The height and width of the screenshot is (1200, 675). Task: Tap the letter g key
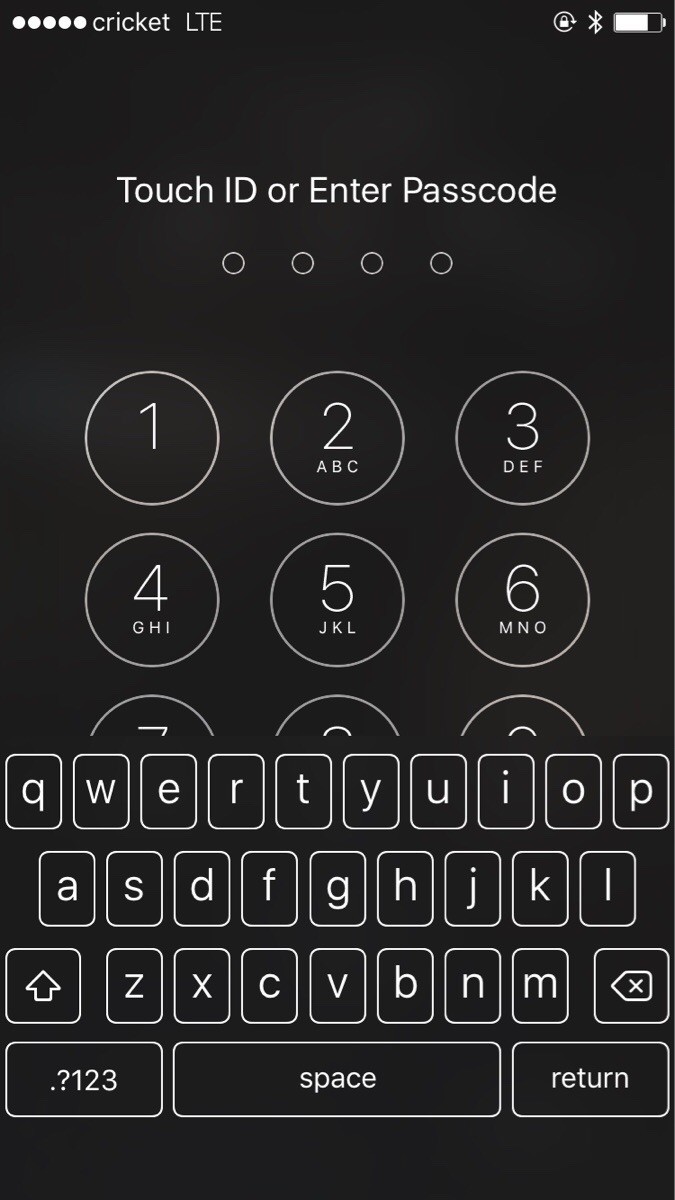(x=337, y=888)
